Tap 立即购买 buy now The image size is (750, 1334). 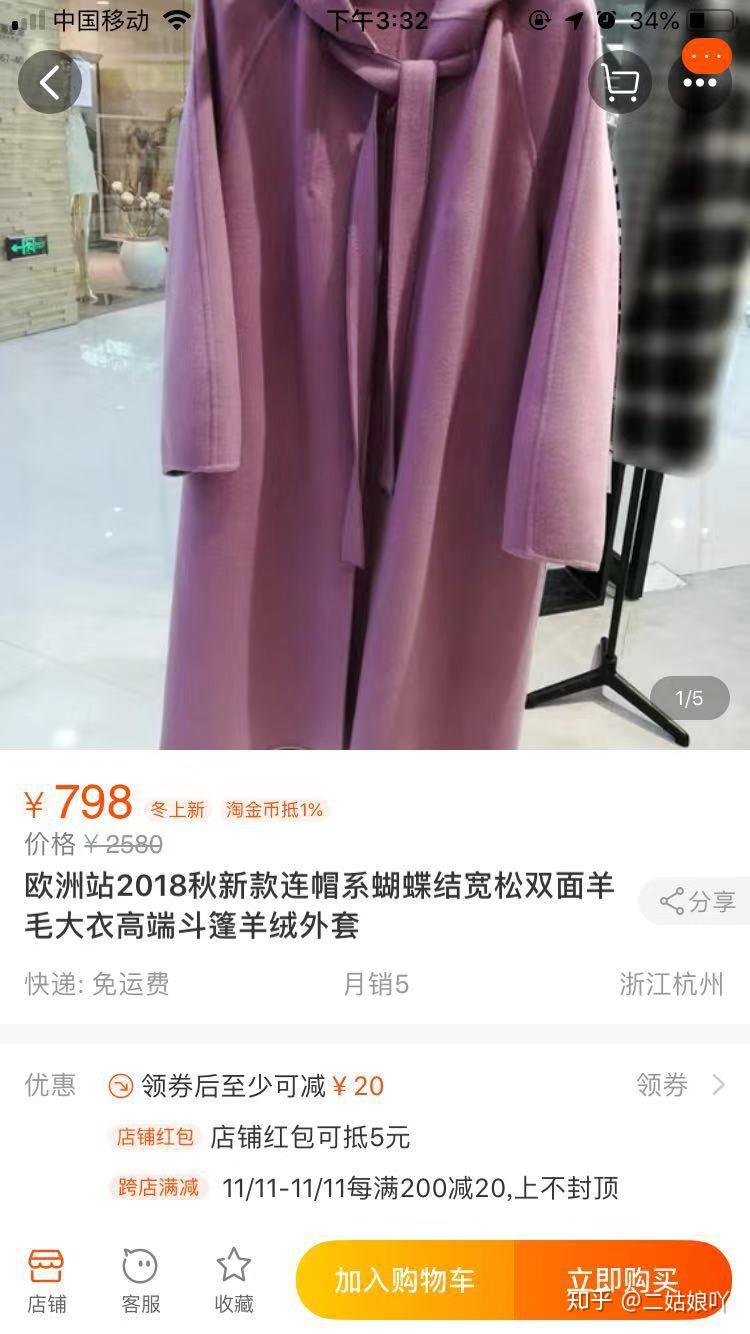click(x=623, y=1280)
